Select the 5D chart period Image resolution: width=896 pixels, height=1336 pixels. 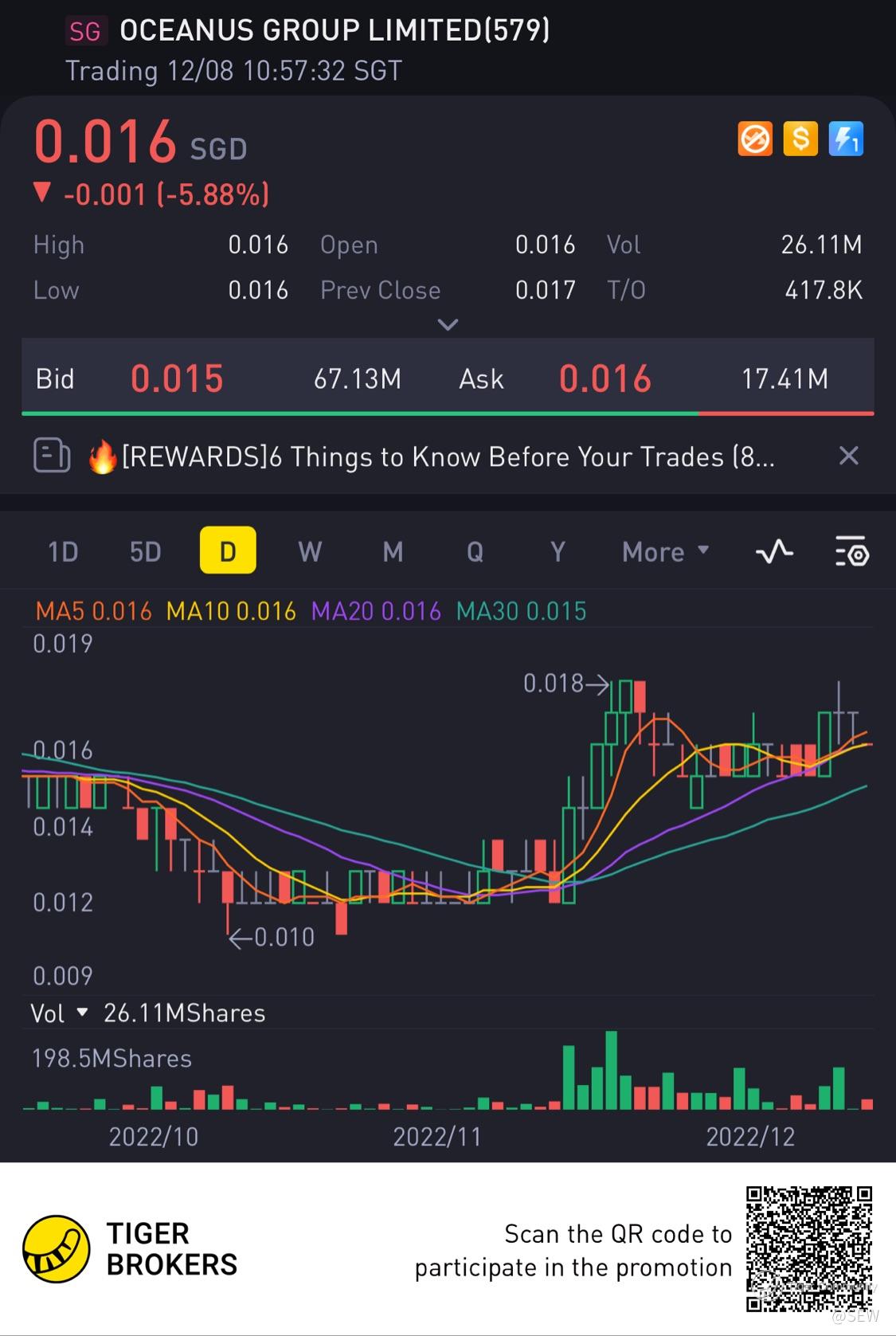(x=146, y=551)
